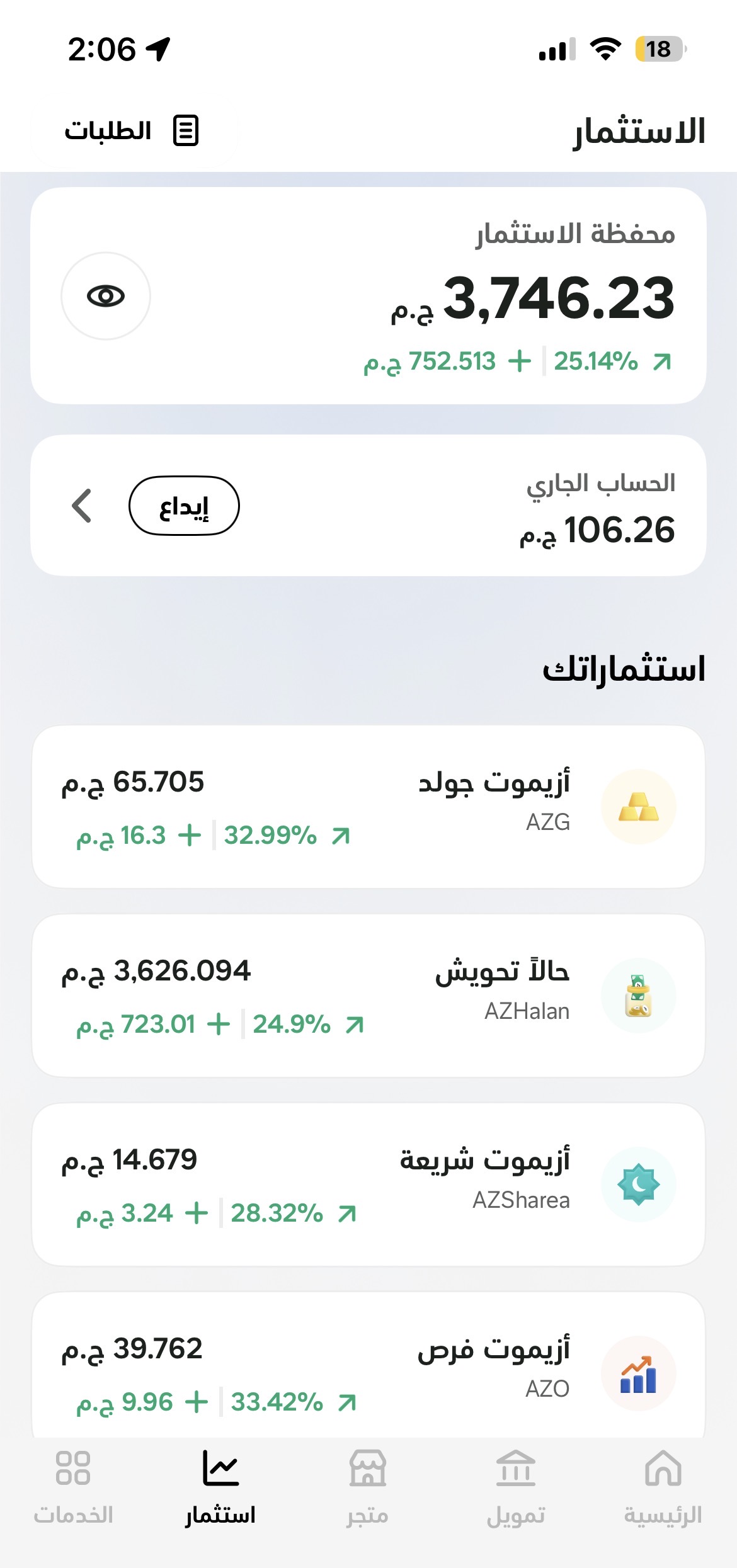The width and height of the screenshot is (737, 1568).
Task: View the حالاً تحويش AZHalan investment
Action: pos(368,996)
